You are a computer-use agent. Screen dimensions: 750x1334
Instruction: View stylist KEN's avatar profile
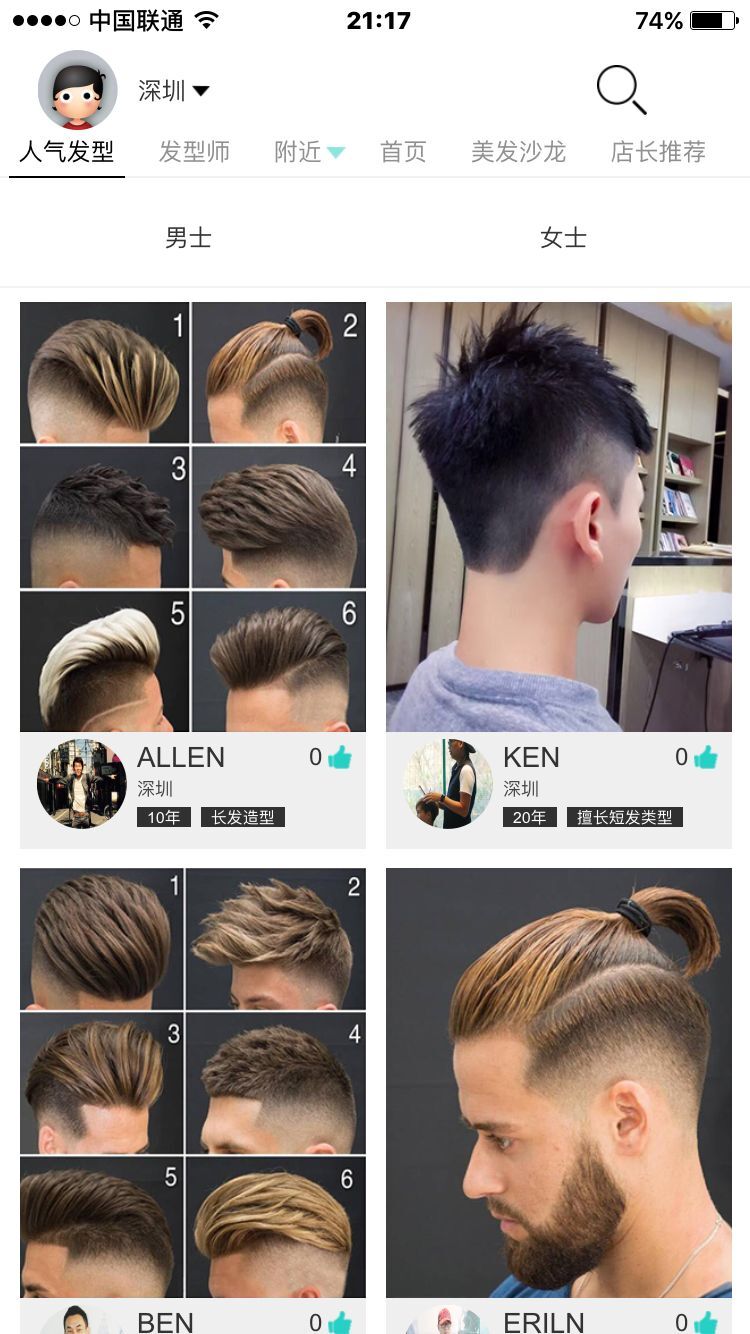point(448,784)
